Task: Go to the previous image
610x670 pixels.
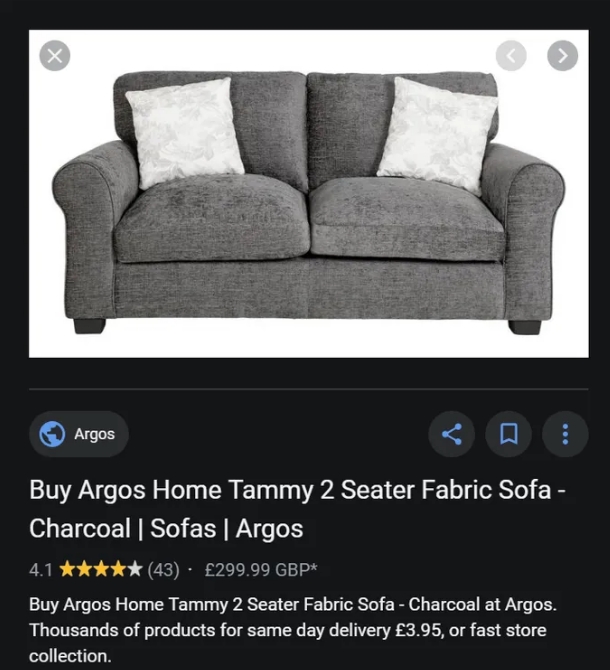Action: 511,56
